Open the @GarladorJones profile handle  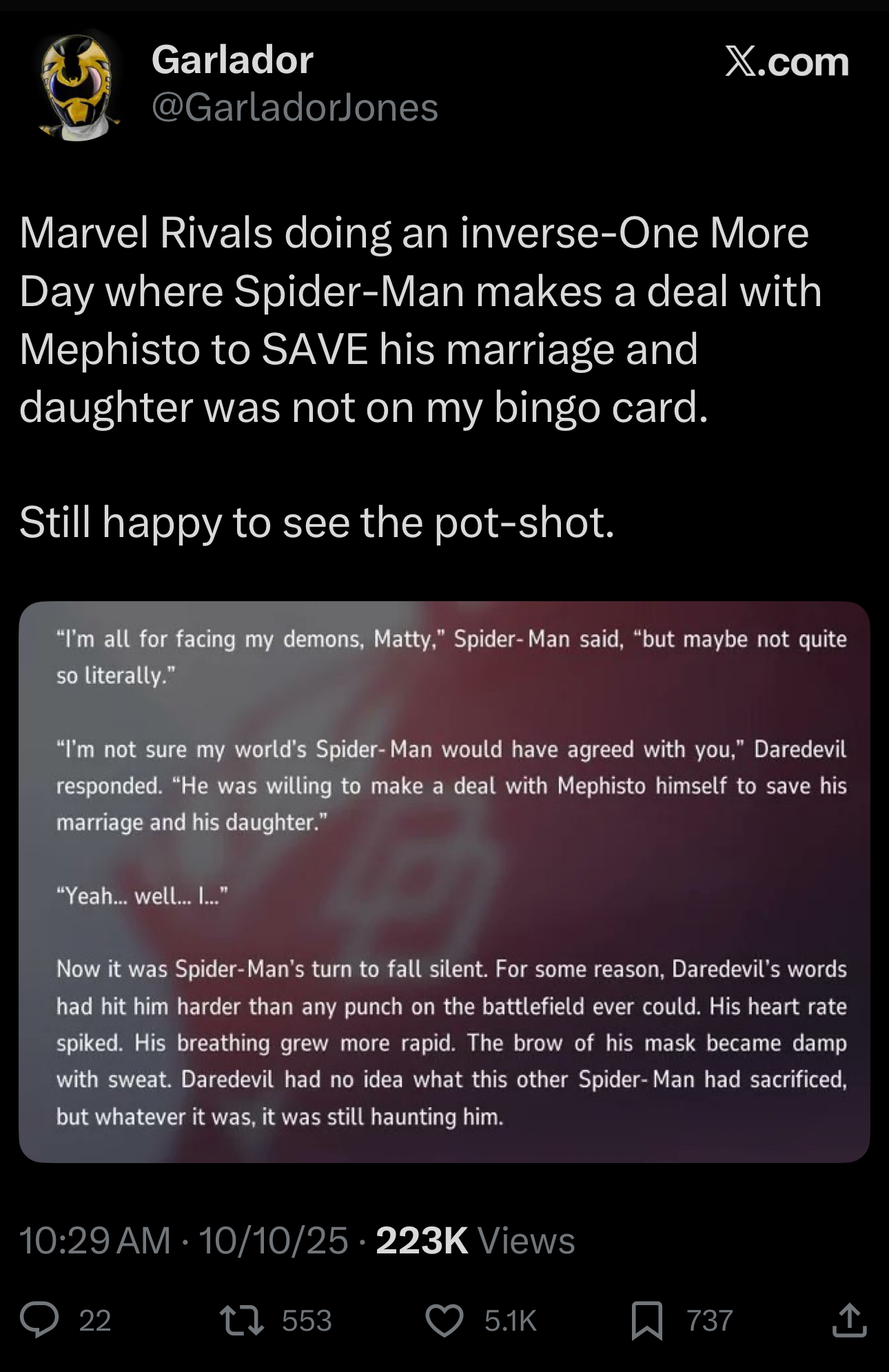294,108
